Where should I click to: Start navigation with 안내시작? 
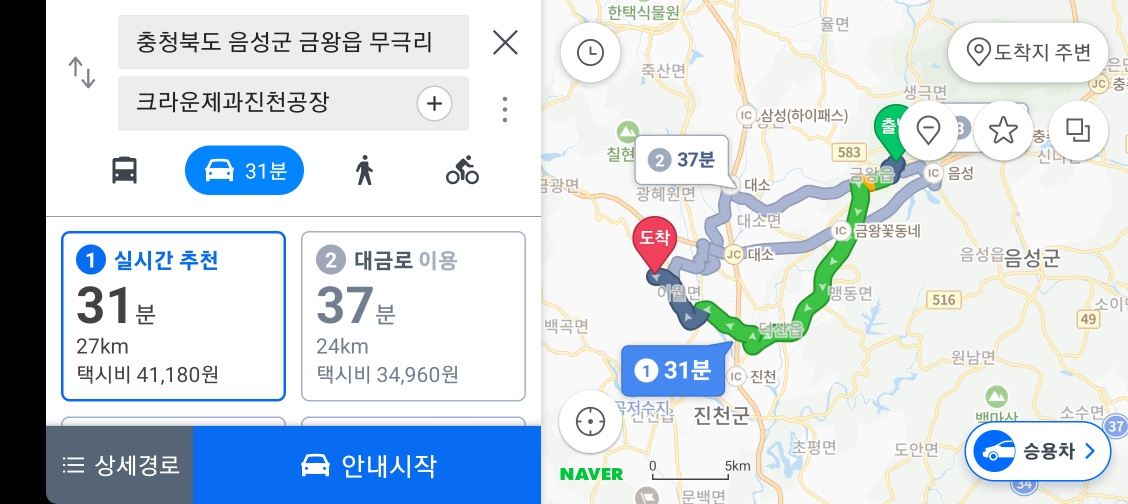click(367, 465)
